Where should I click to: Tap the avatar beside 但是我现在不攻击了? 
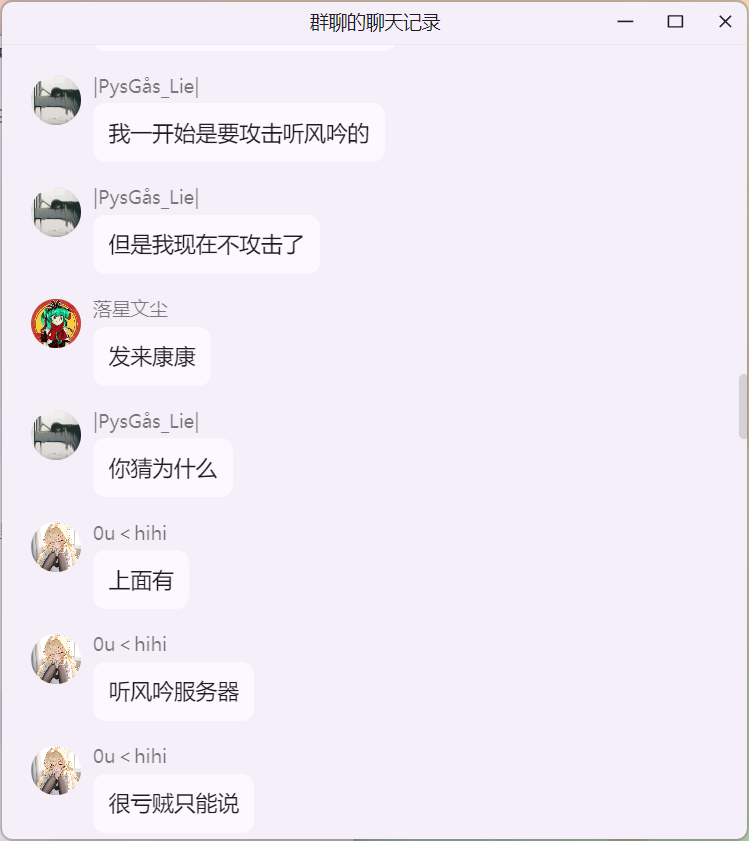tap(56, 212)
